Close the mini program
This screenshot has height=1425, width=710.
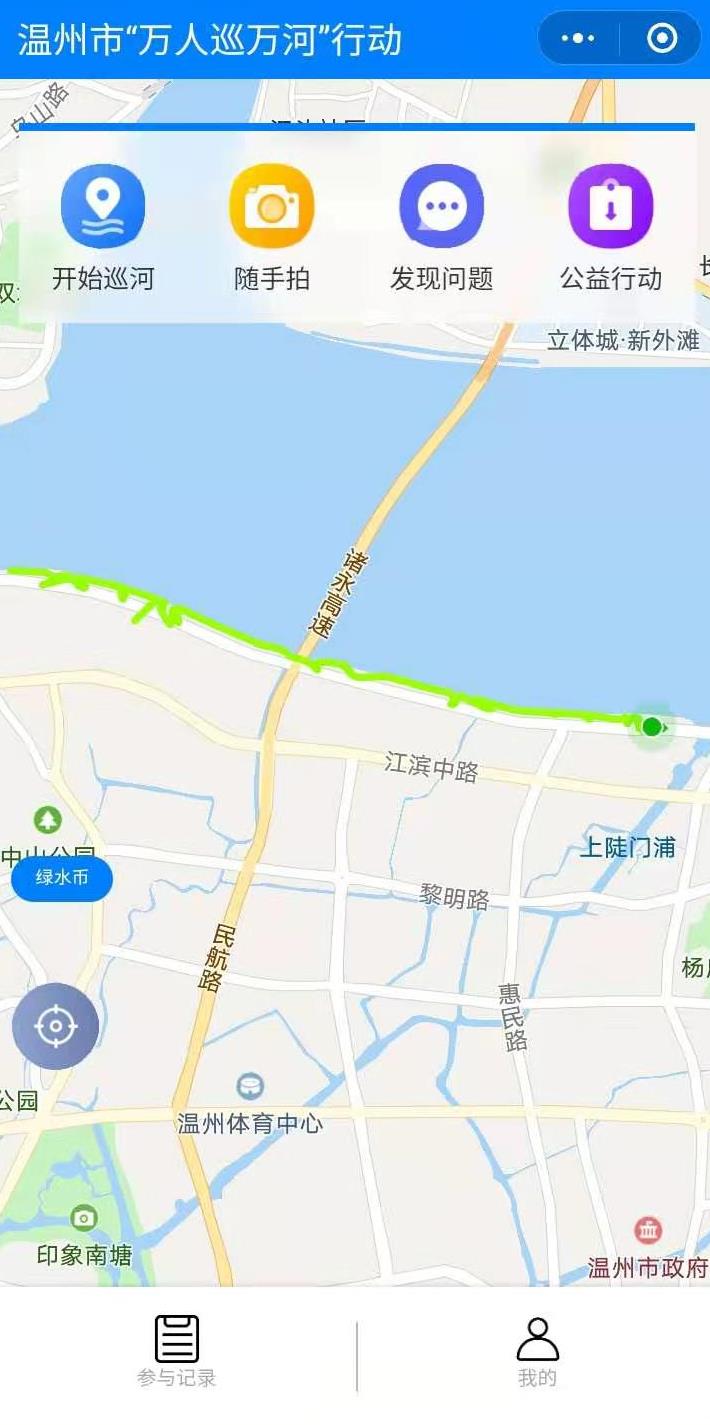662,39
